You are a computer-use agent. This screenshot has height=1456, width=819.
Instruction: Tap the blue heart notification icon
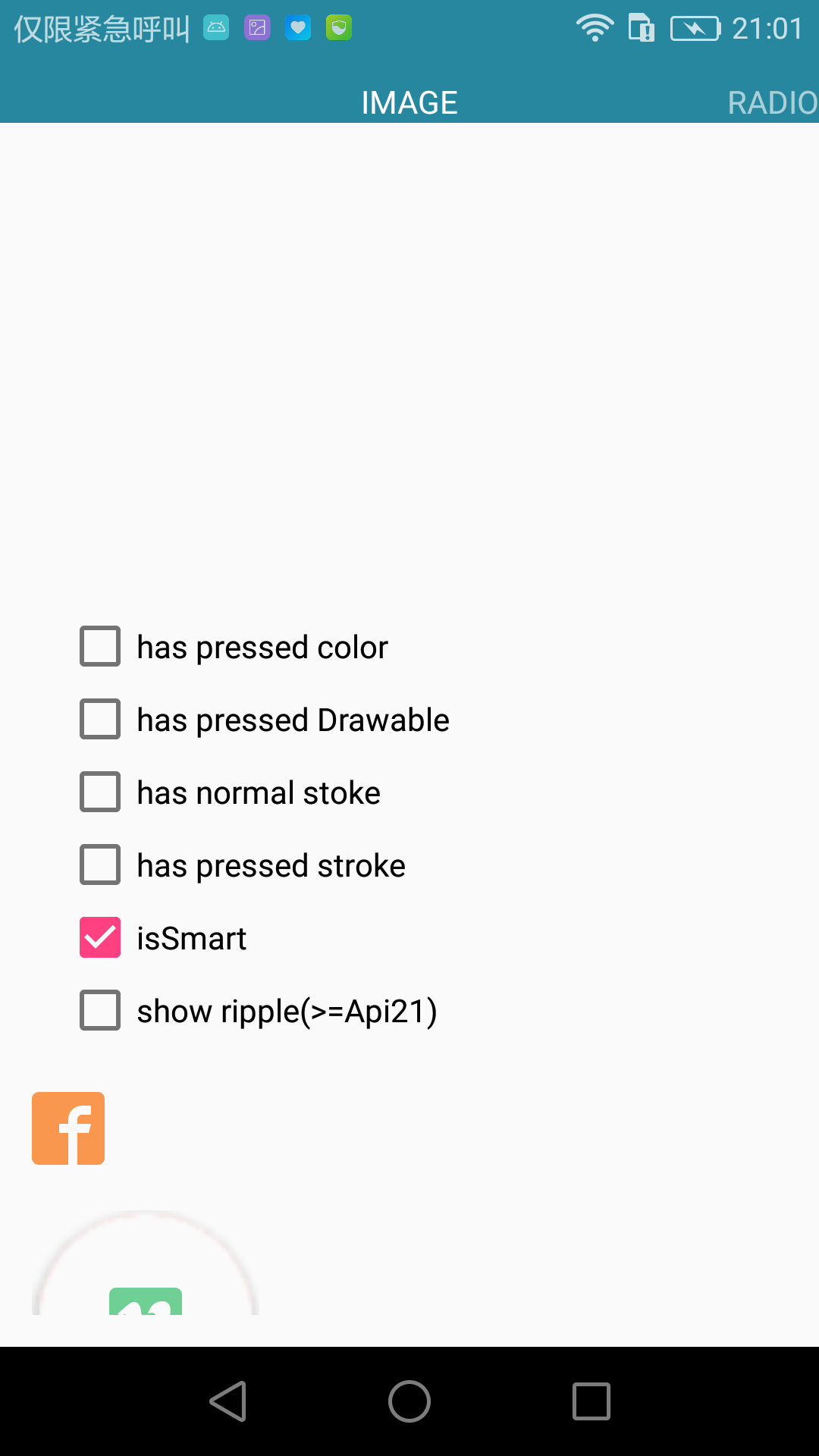(x=297, y=27)
